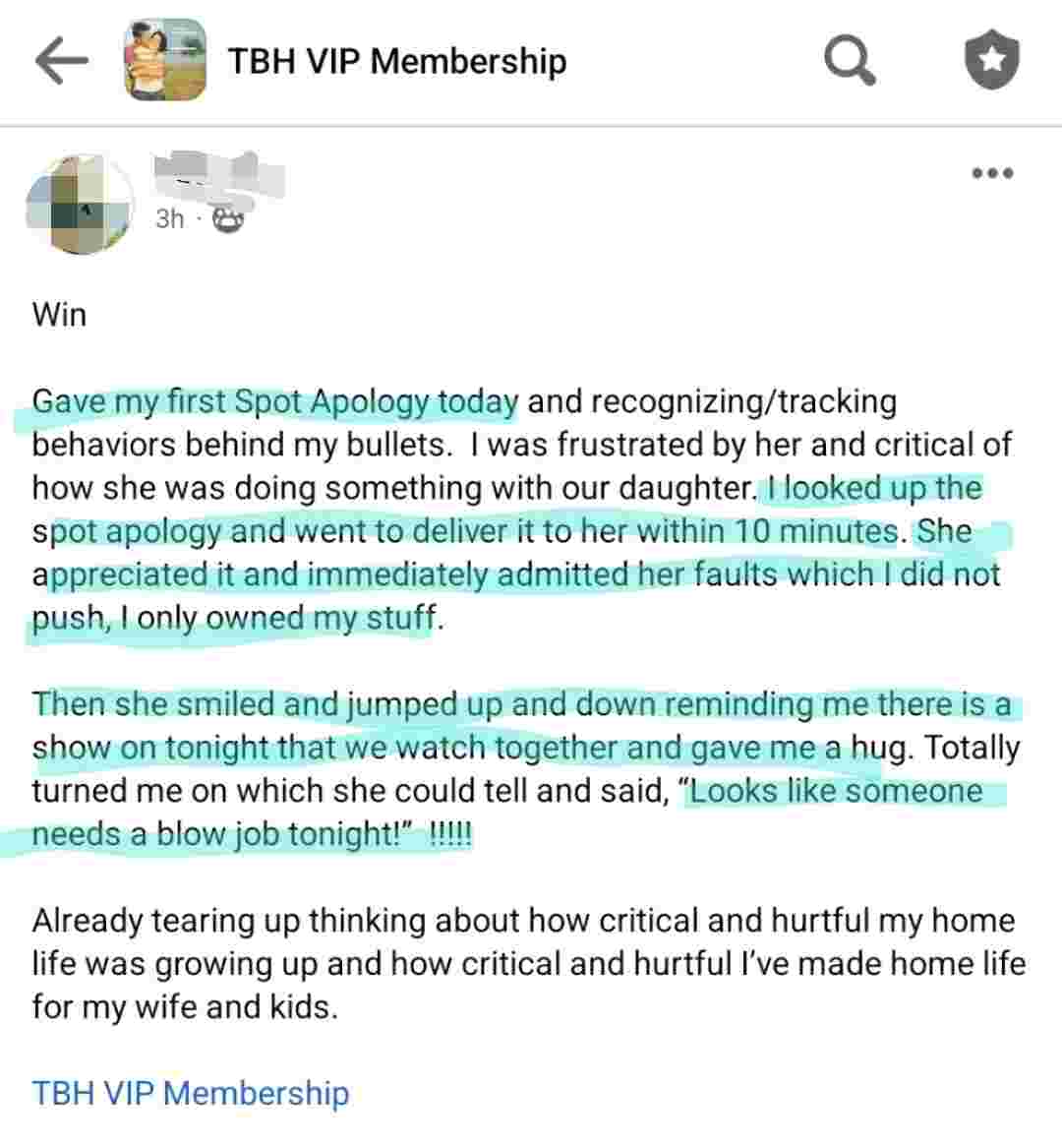This screenshot has height=1148, width=1062.
Task: Search within the group
Action: pyautogui.click(x=848, y=61)
